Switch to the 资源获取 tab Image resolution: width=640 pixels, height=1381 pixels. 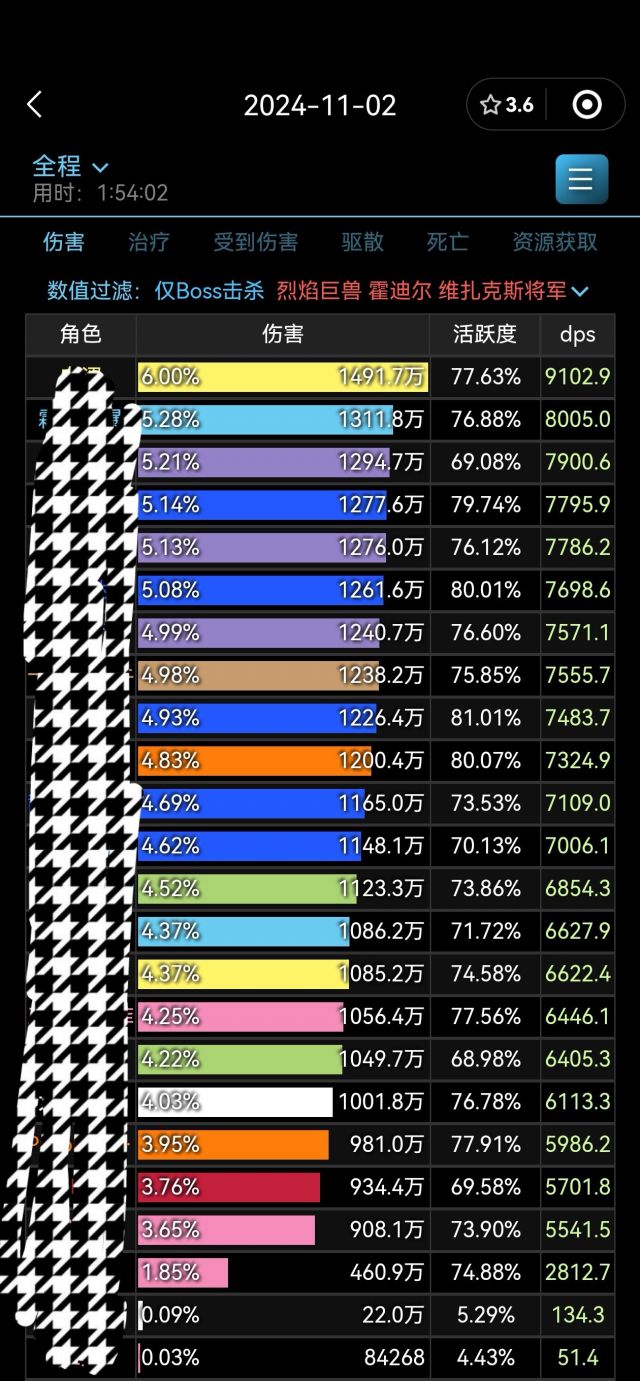click(x=555, y=242)
